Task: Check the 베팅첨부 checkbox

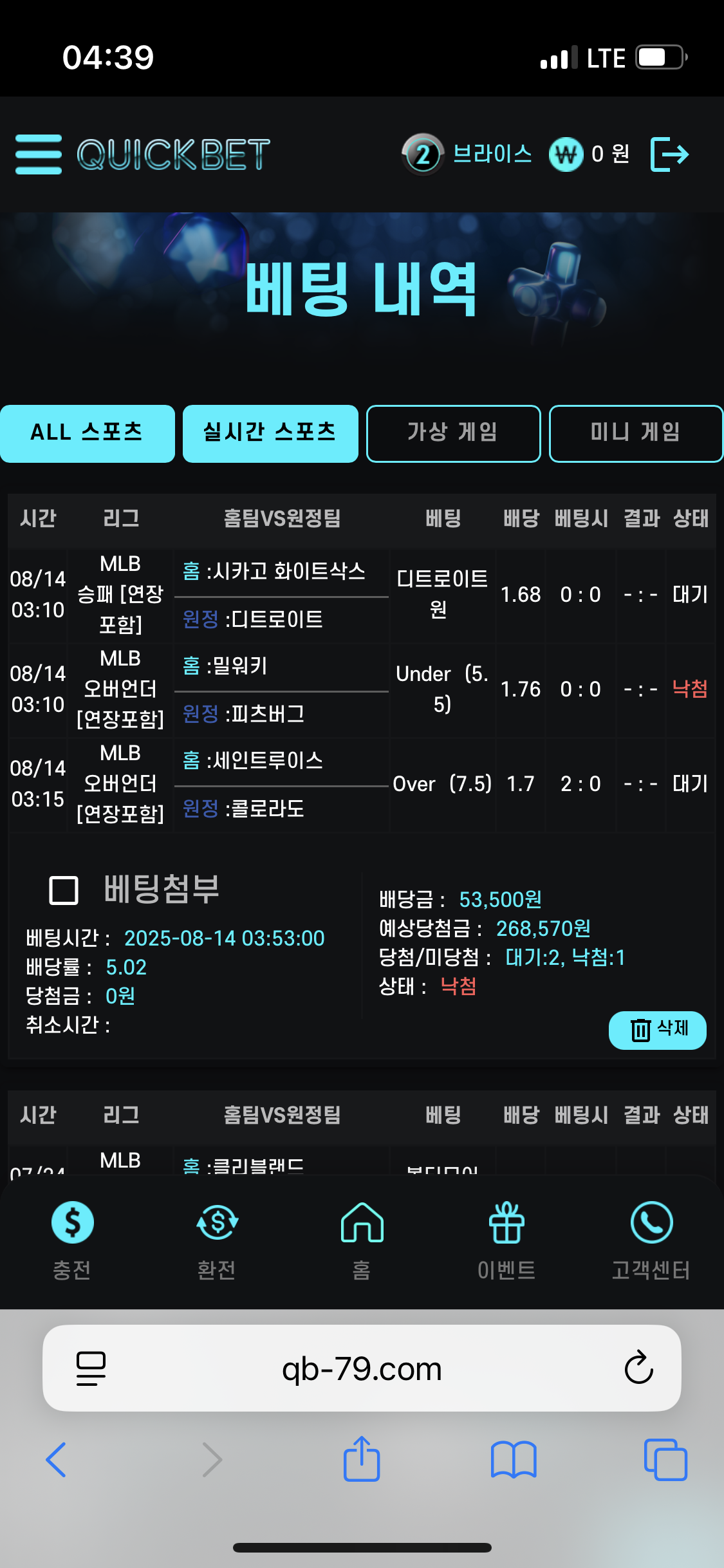Action: [x=64, y=891]
